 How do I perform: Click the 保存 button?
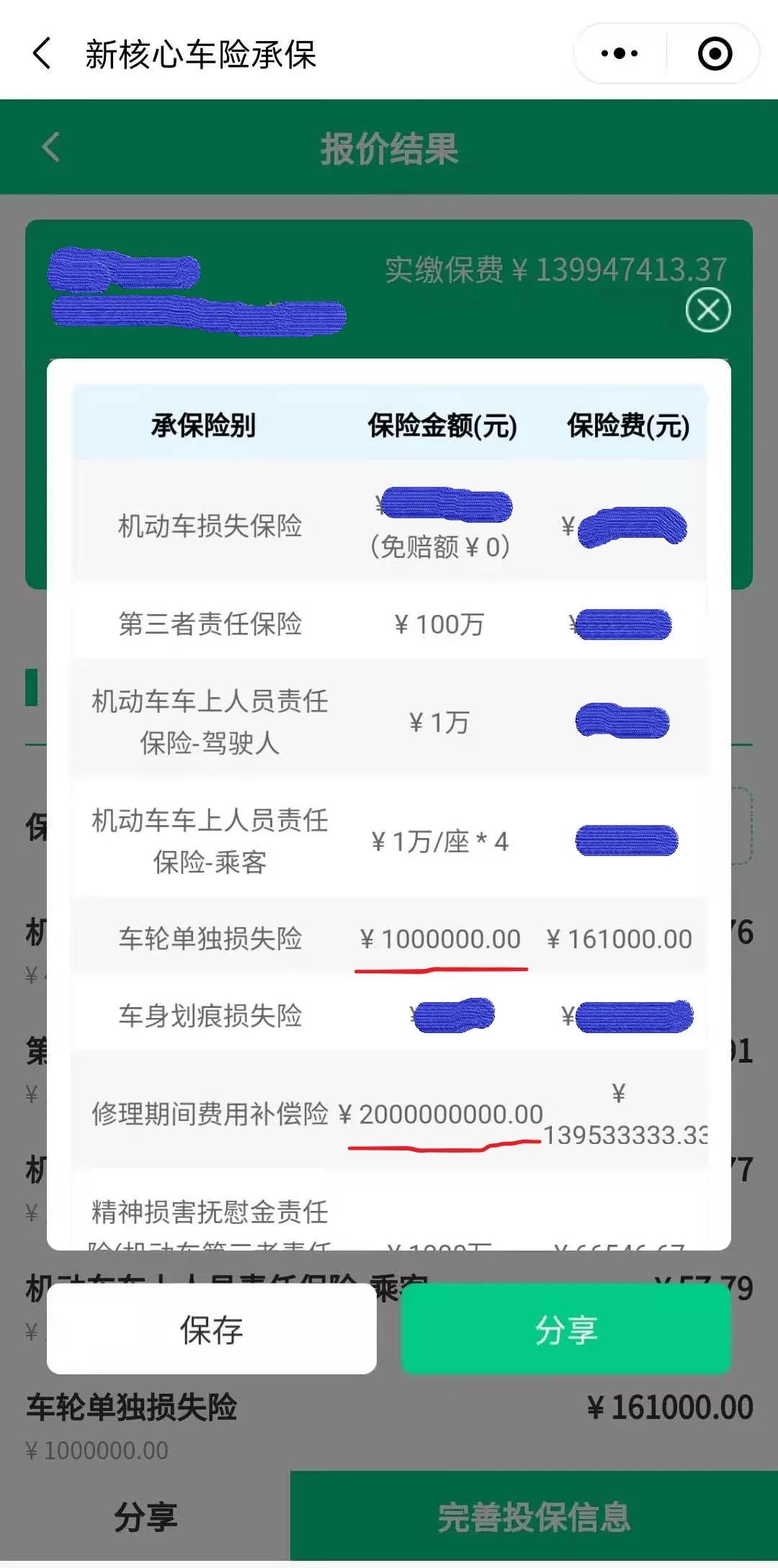(x=210, y=1331)
